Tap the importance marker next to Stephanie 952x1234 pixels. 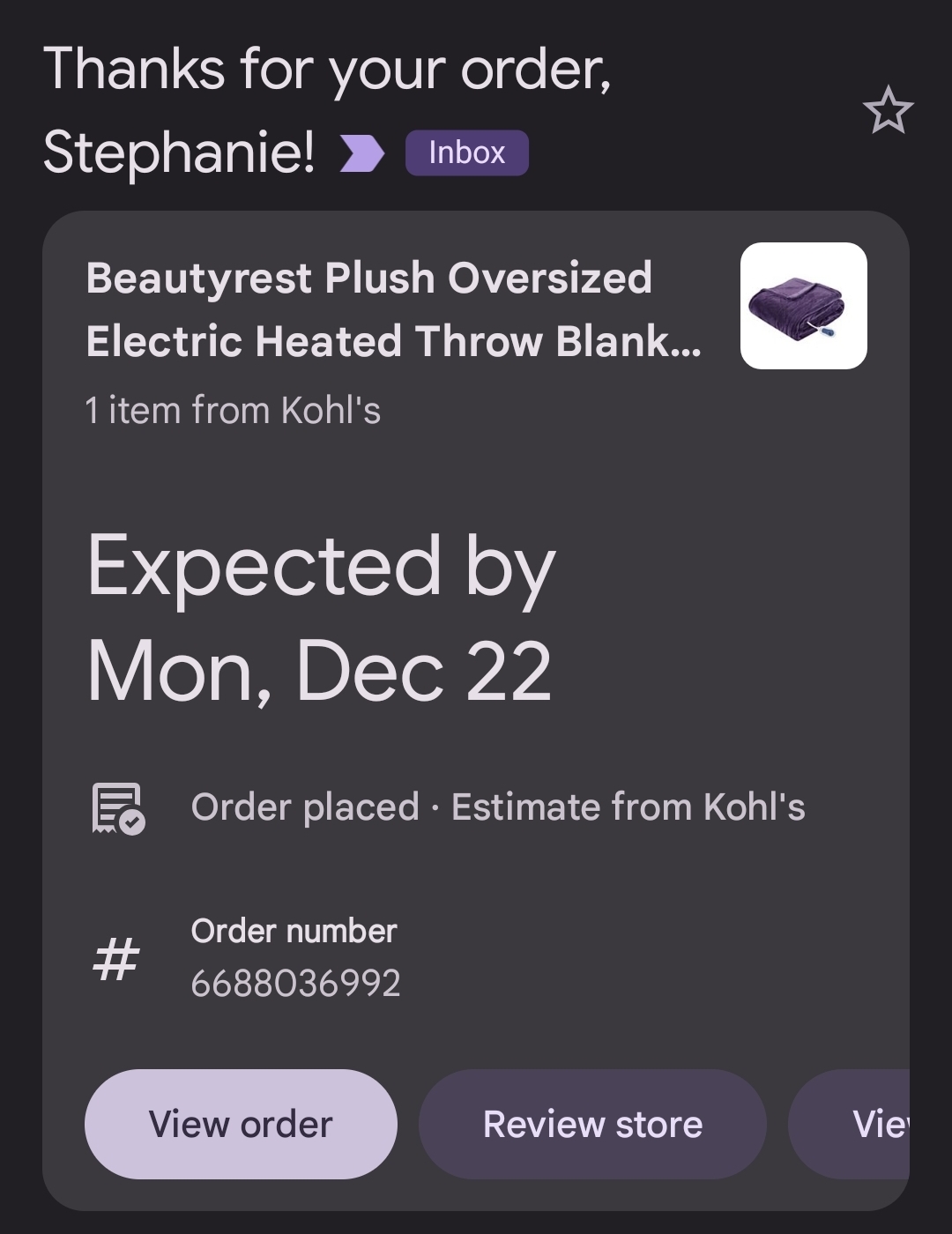(362, 153)
